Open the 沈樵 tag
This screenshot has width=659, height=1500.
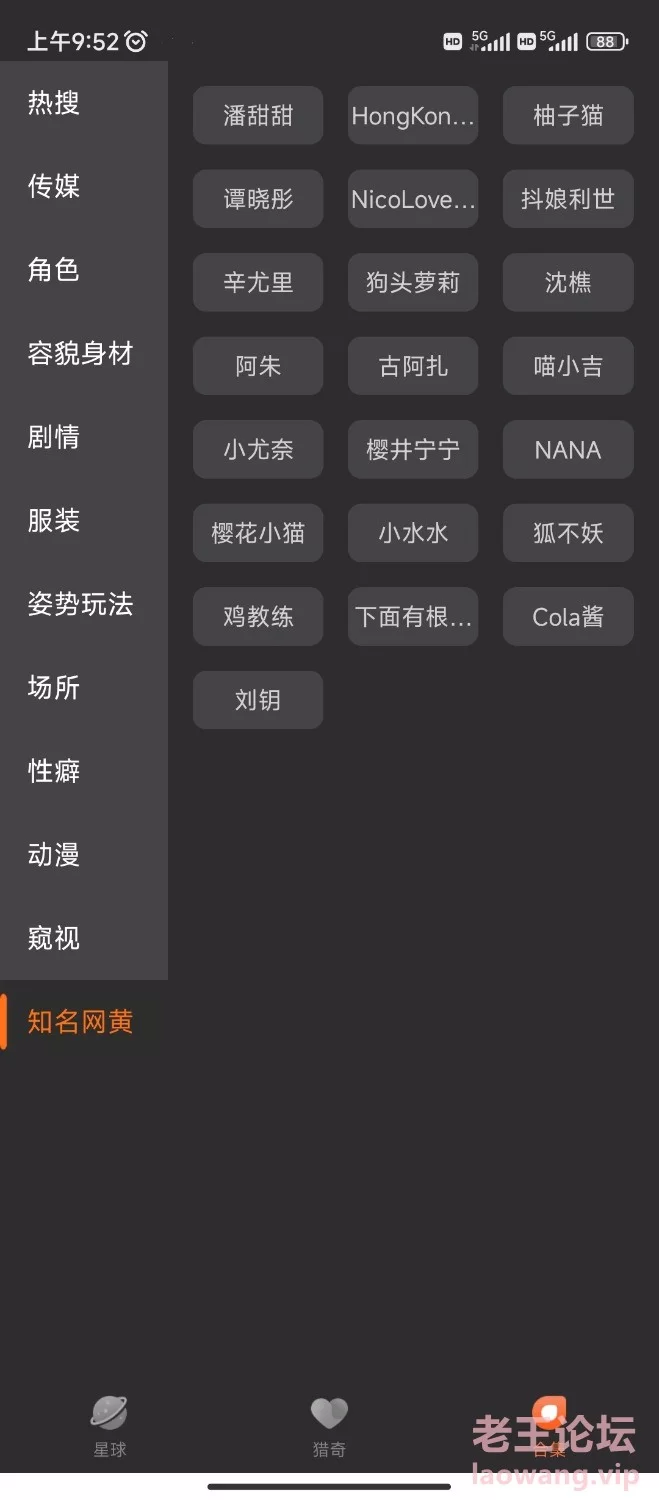pyautogui.click(x=568, y=283)
